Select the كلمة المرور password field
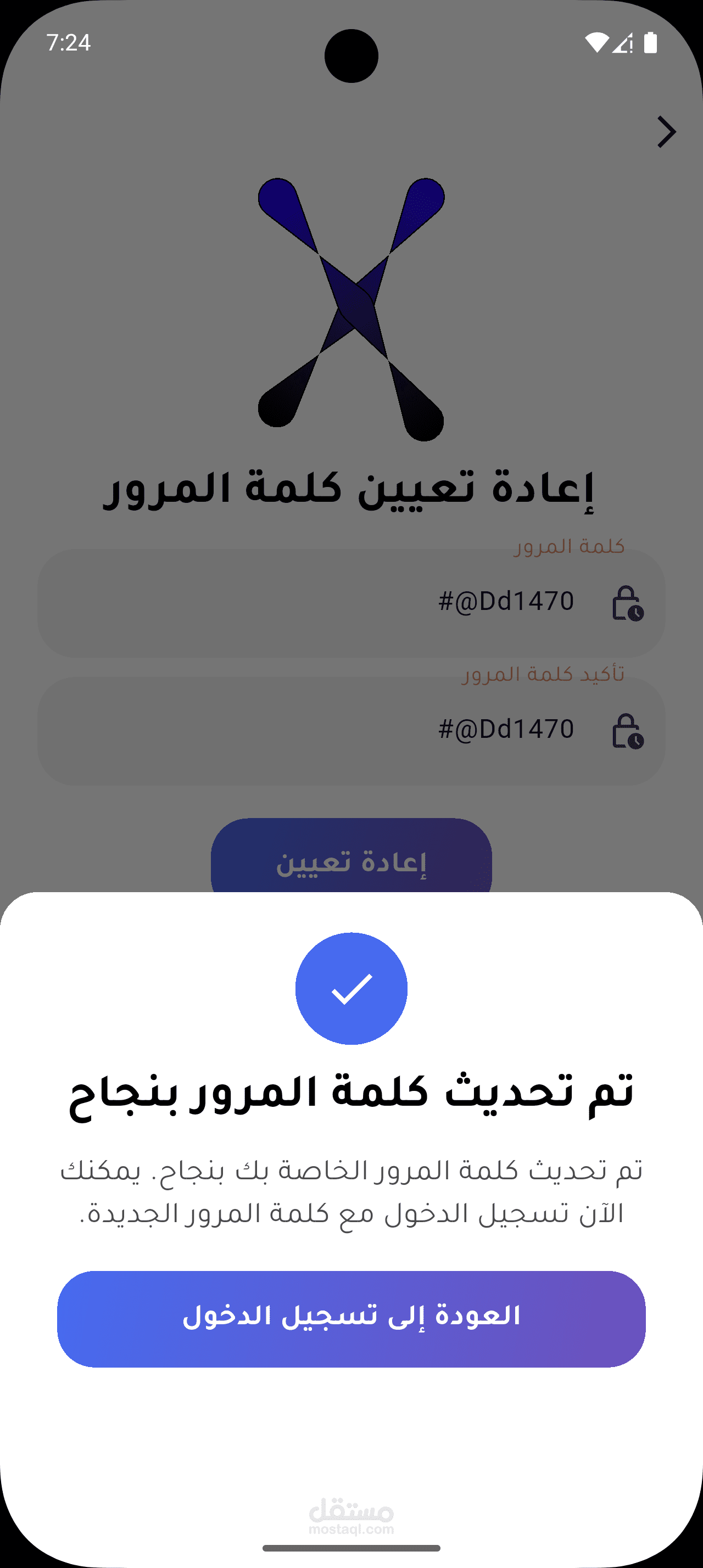 click(351, 603)
